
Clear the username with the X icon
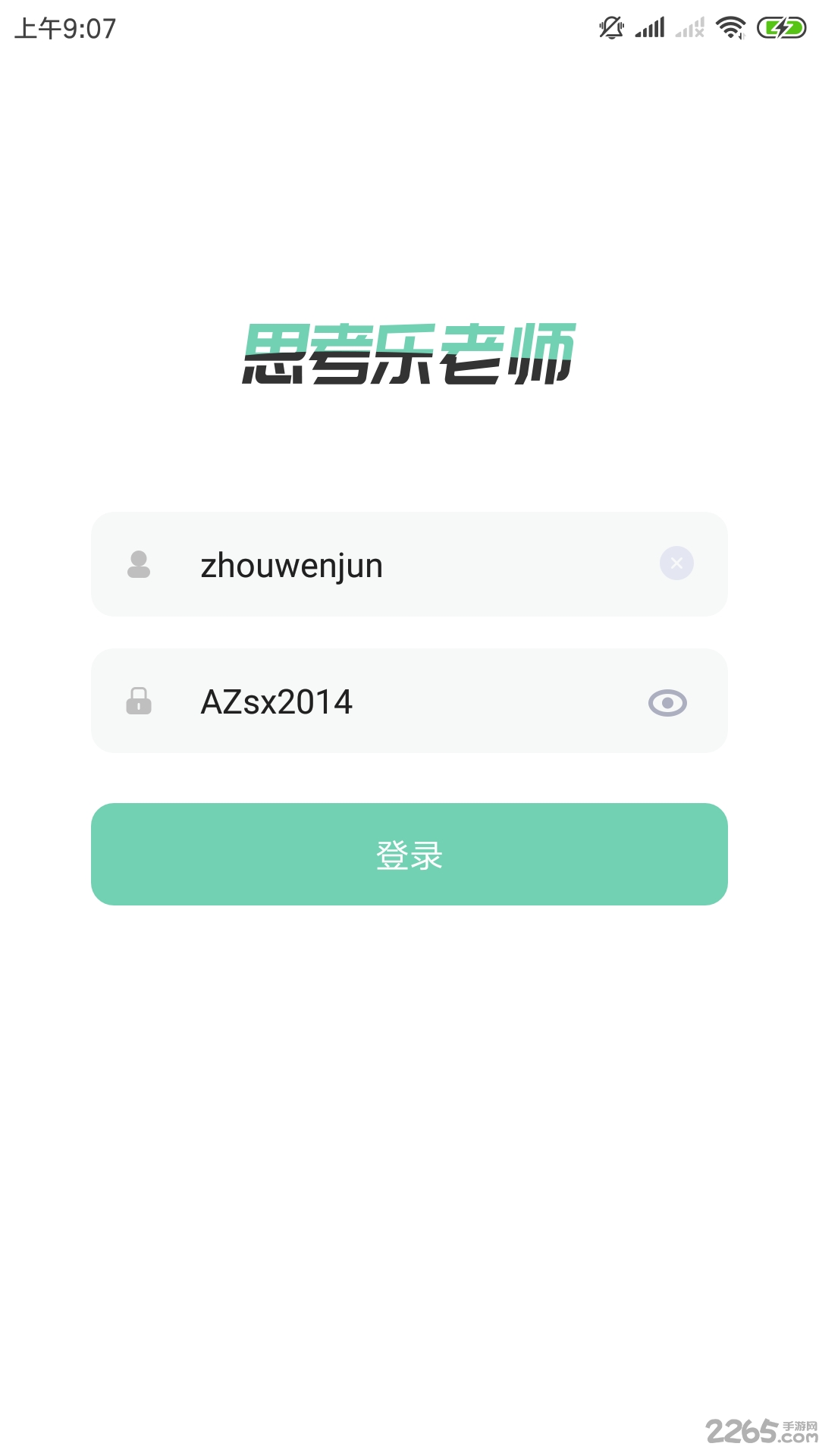(x=676, y=563)
